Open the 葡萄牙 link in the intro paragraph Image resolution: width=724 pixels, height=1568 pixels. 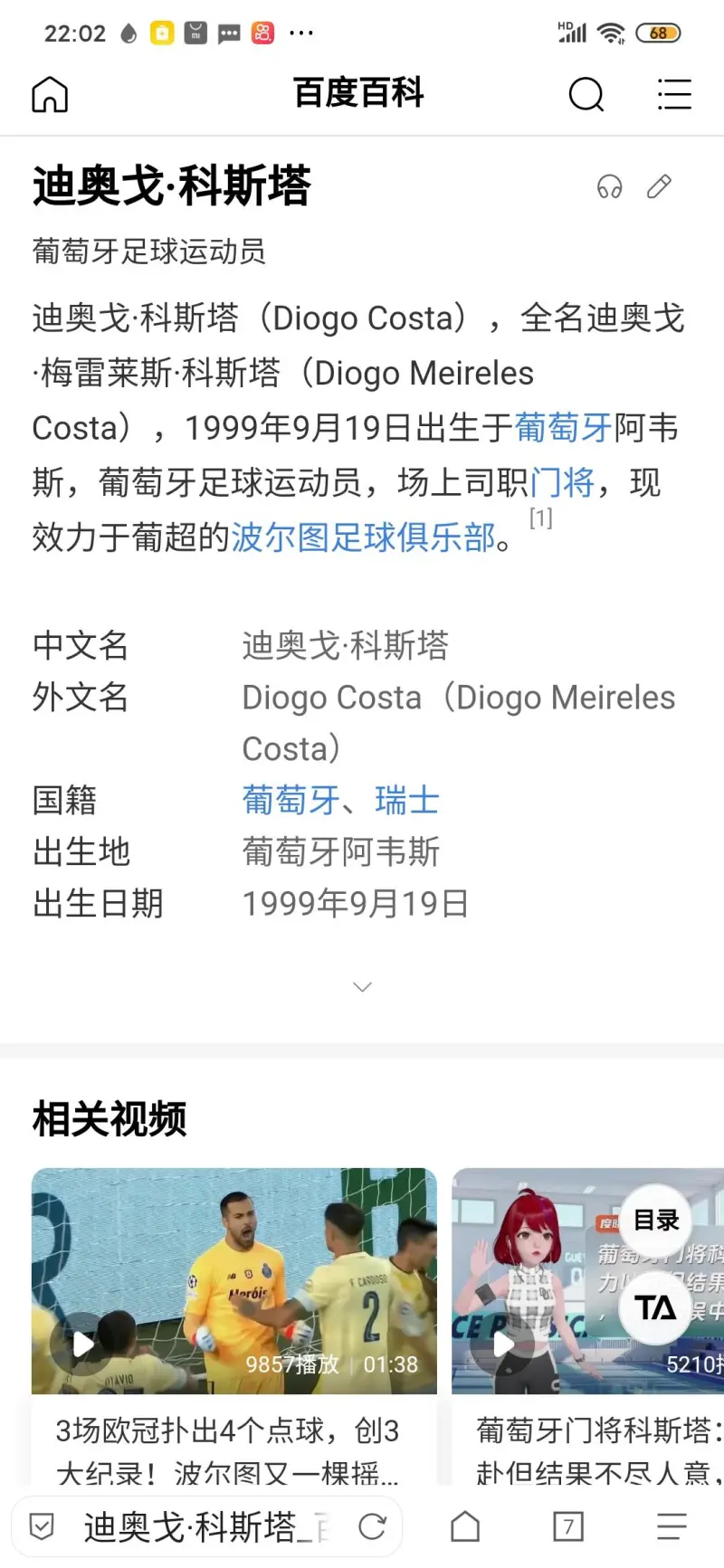563,428
